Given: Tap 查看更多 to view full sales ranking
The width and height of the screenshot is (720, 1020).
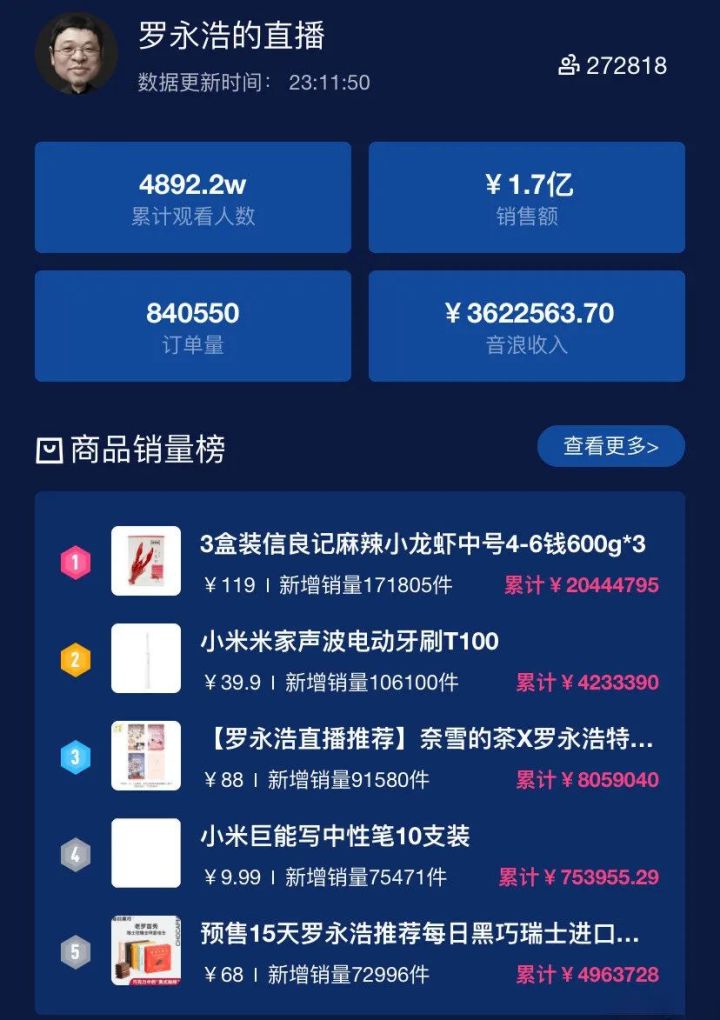Looking at the screenshot, I should point(610,446).
